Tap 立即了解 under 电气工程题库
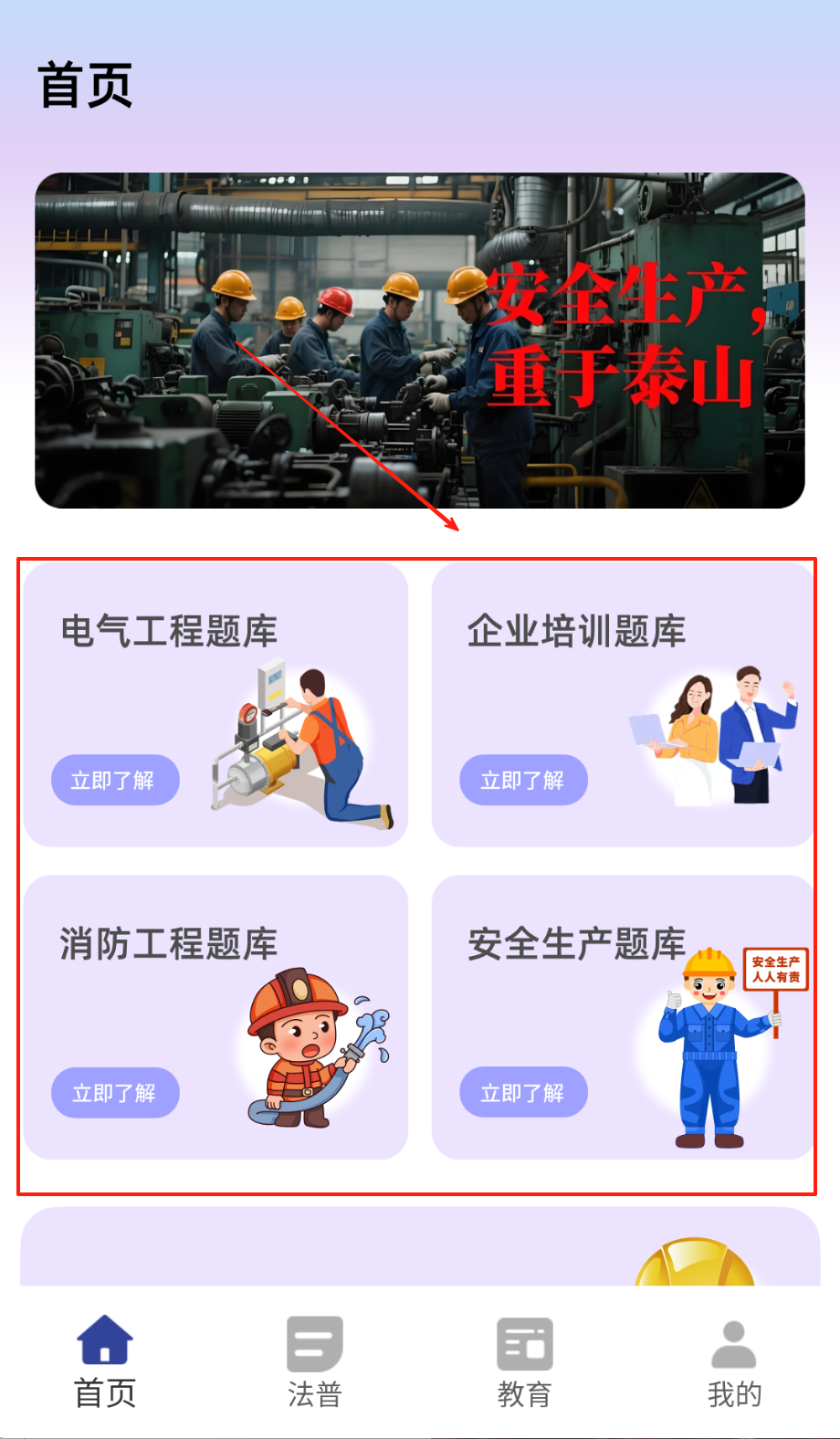 pos(115,780)
